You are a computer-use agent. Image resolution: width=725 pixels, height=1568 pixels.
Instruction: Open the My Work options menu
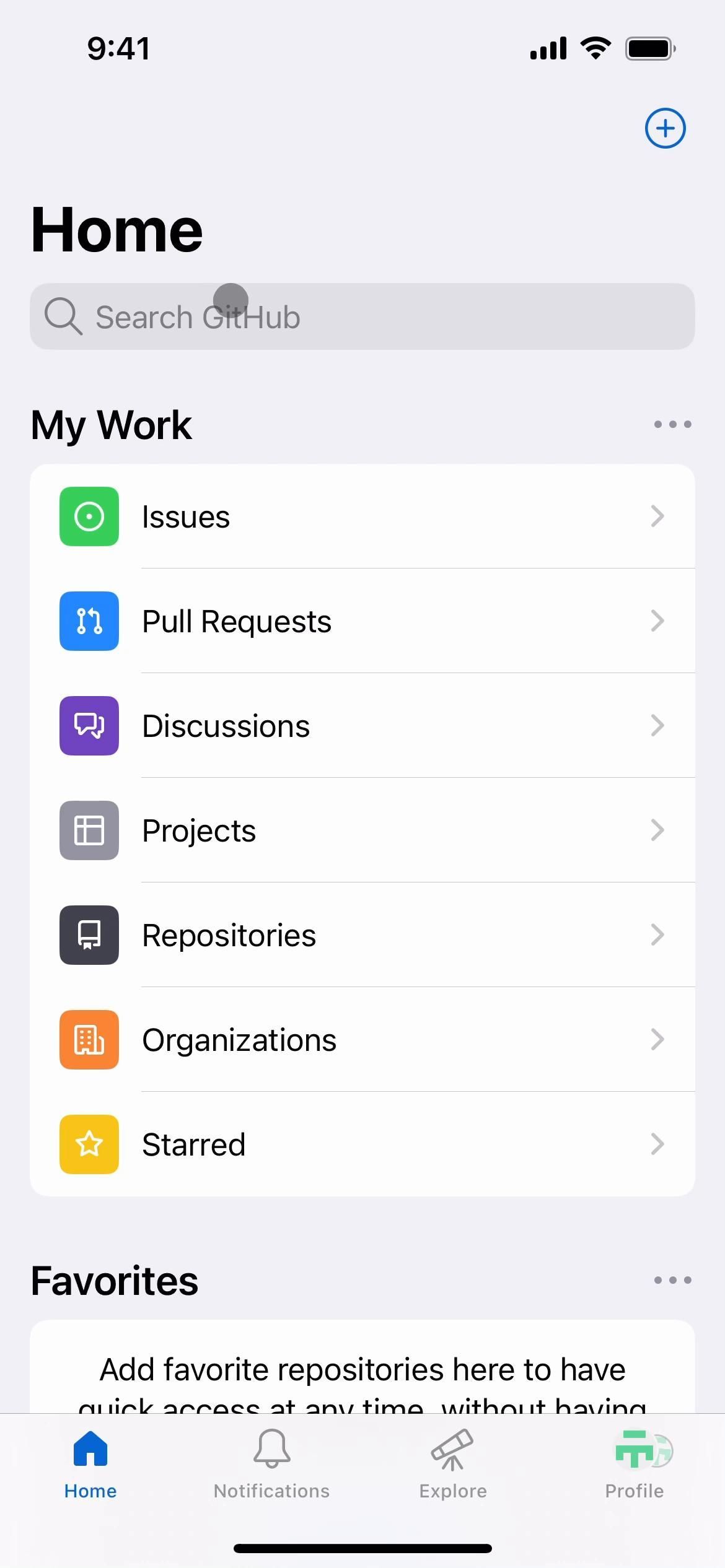click(x=672, y=425)
